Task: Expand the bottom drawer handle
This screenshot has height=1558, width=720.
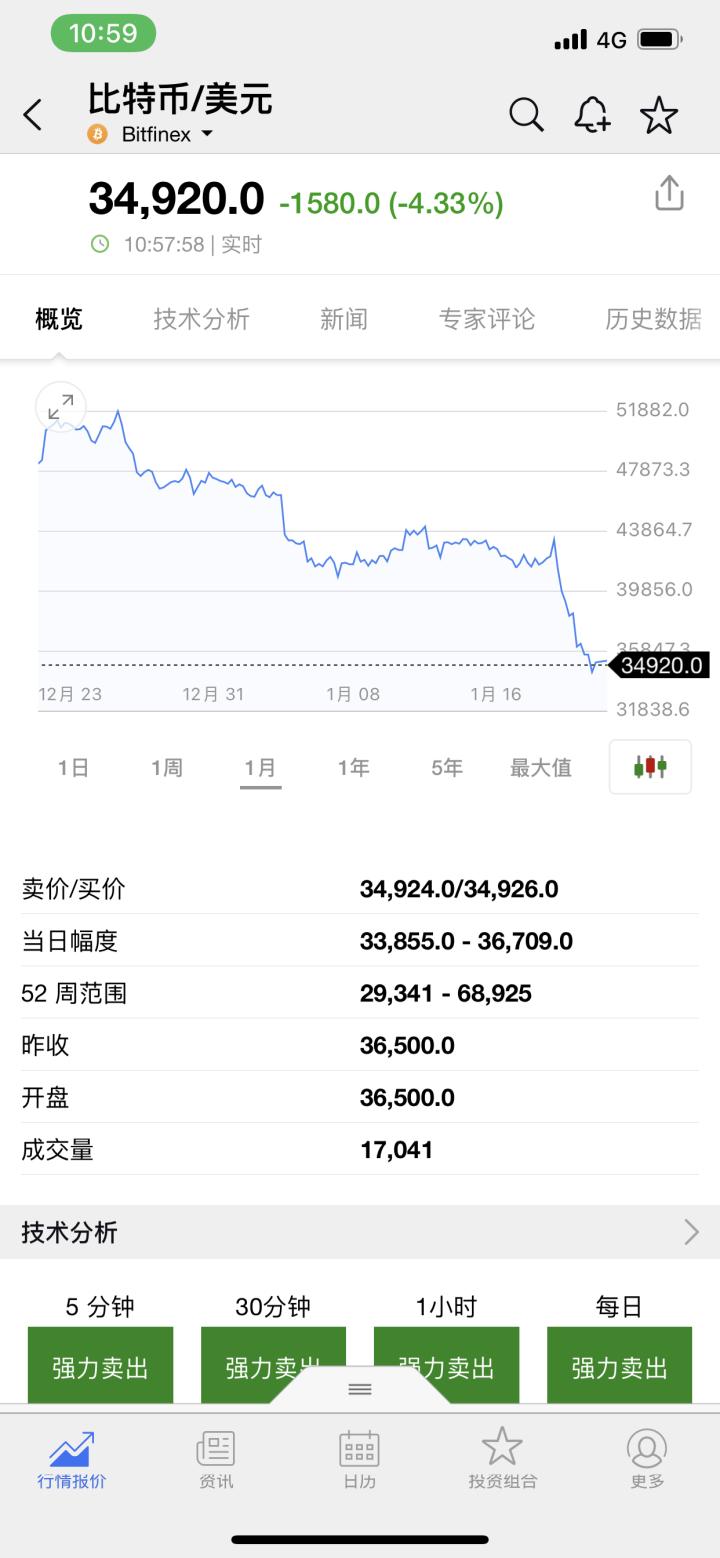Action: pyautogui.click(x=359, y=1388)
